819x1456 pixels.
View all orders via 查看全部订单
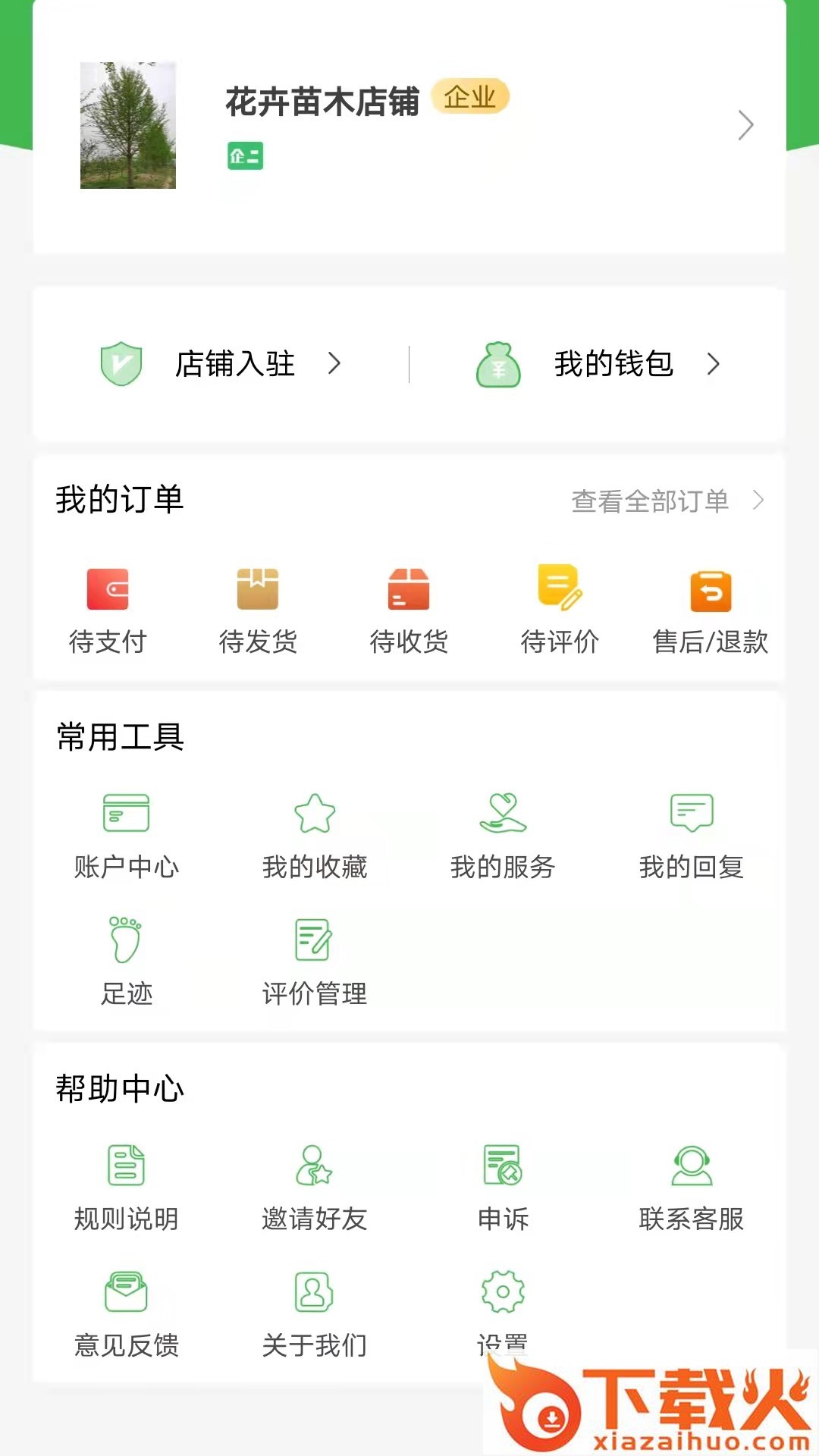(x=666, y=500)
